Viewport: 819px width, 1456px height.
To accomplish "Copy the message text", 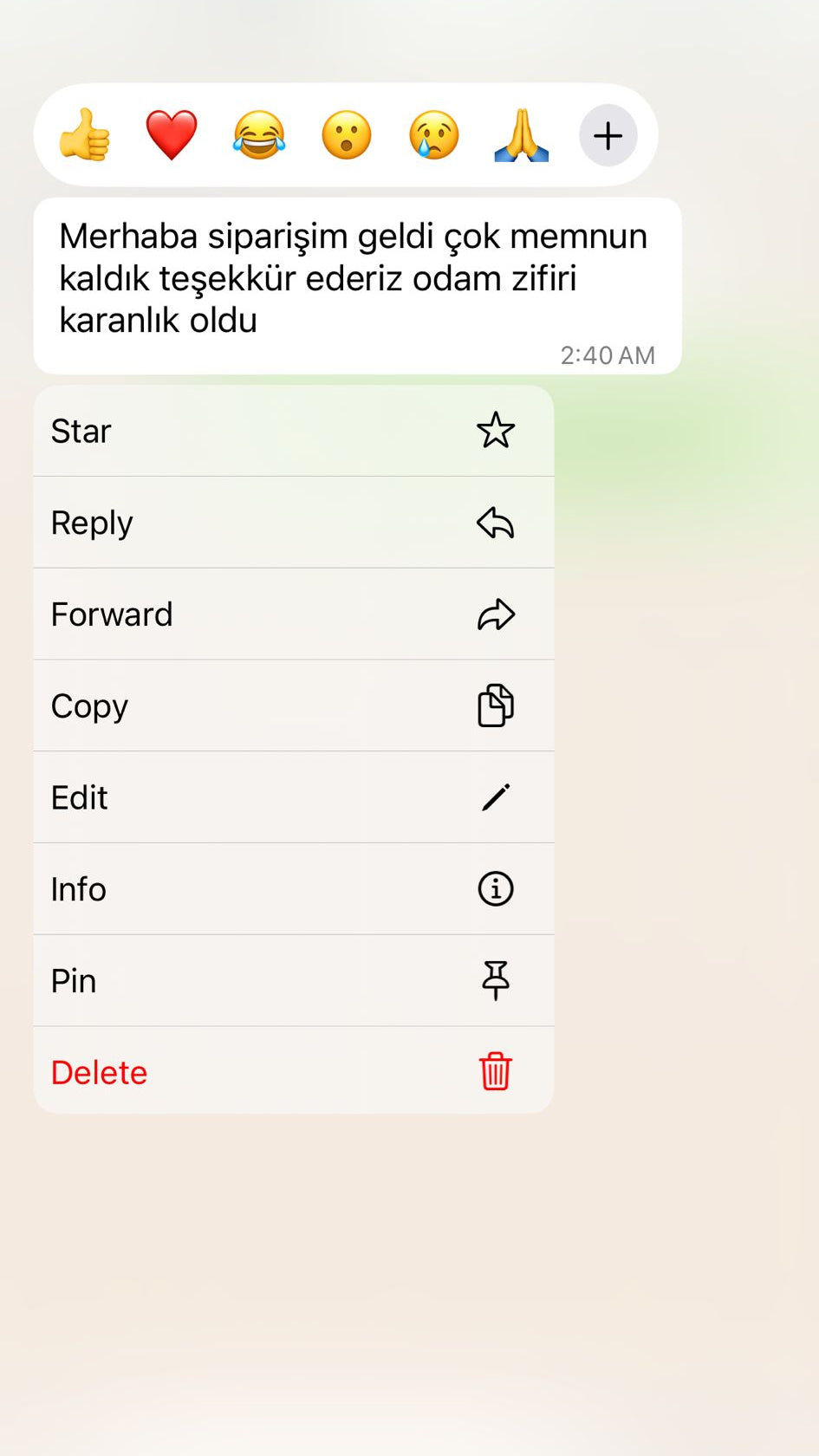I will [x=293, y=705].
